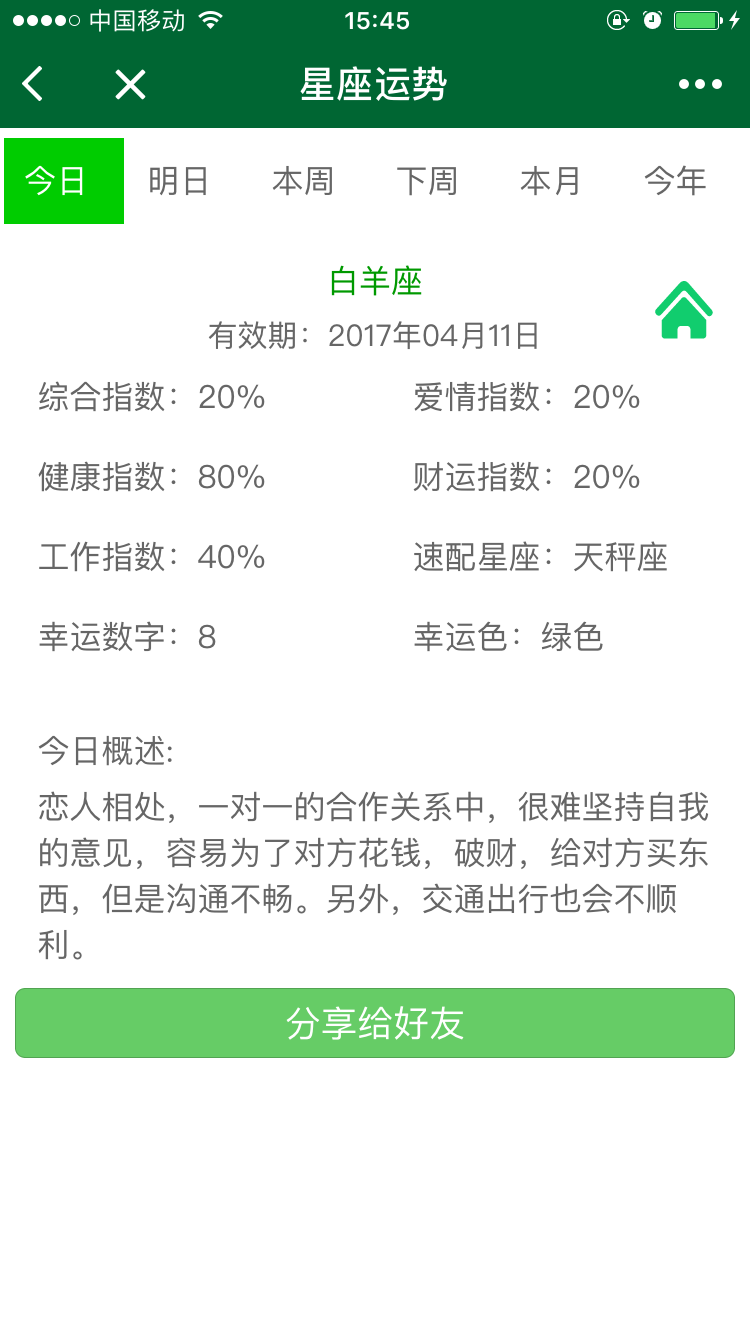Switch to the 明日 tab

(179, 181)
